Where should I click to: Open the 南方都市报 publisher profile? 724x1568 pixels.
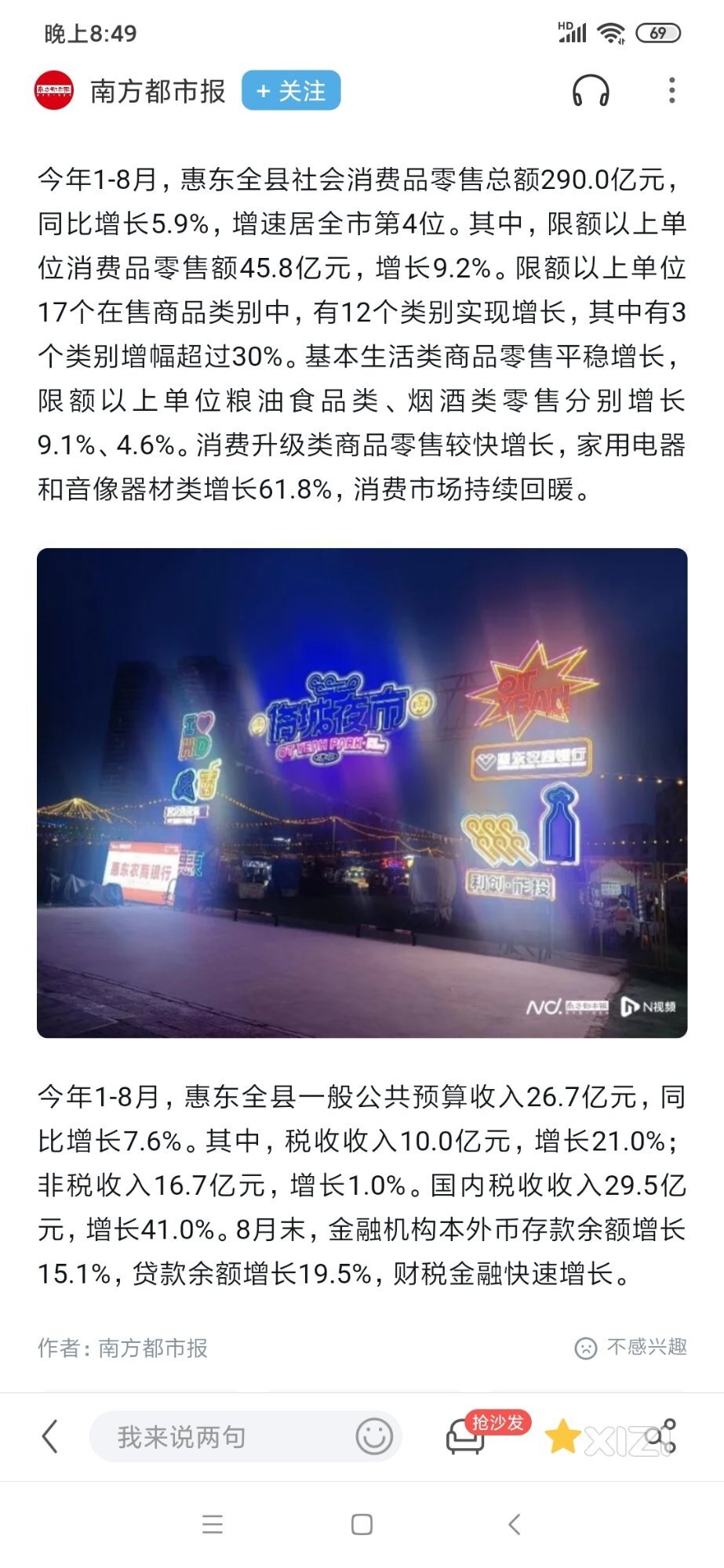click(x=157, y=91)
